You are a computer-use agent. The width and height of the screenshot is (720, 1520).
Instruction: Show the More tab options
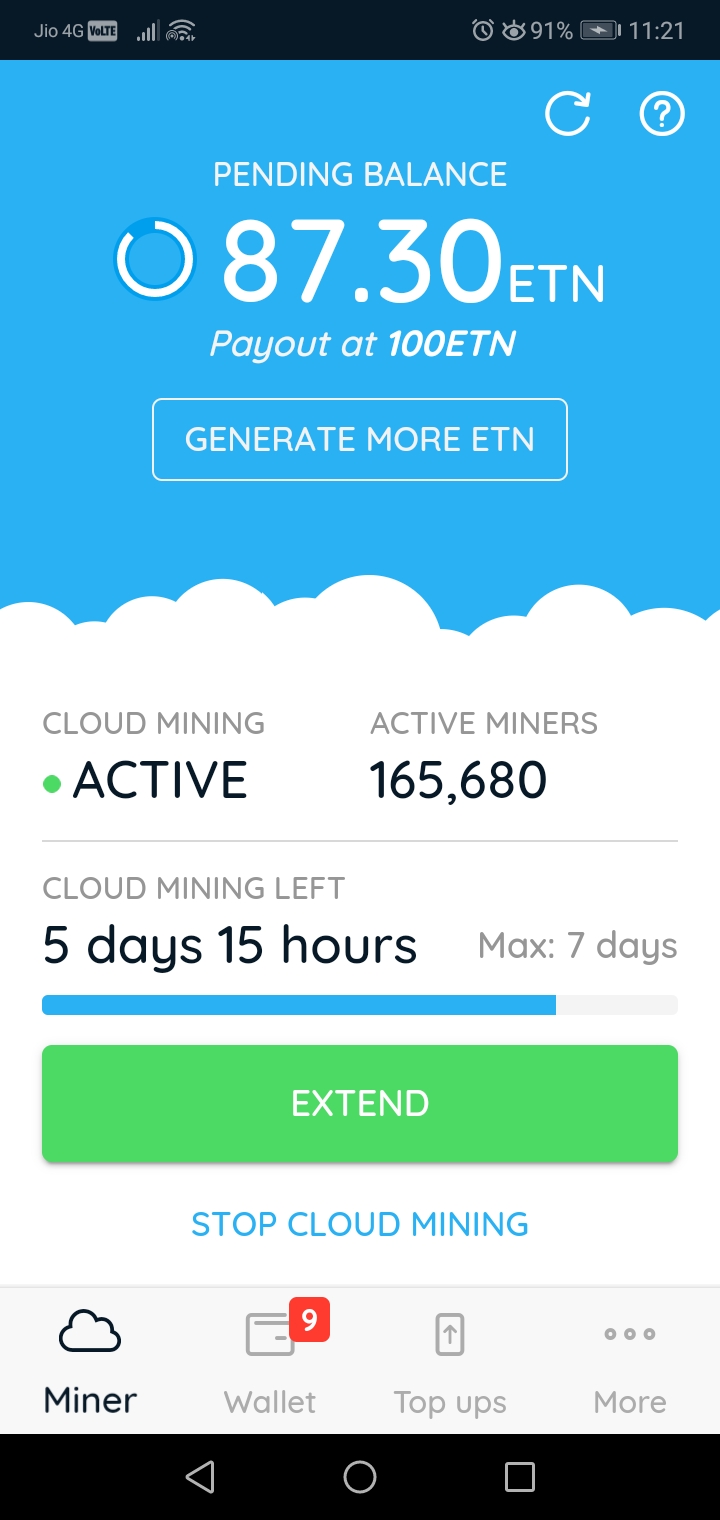[x=630, y=1360]
